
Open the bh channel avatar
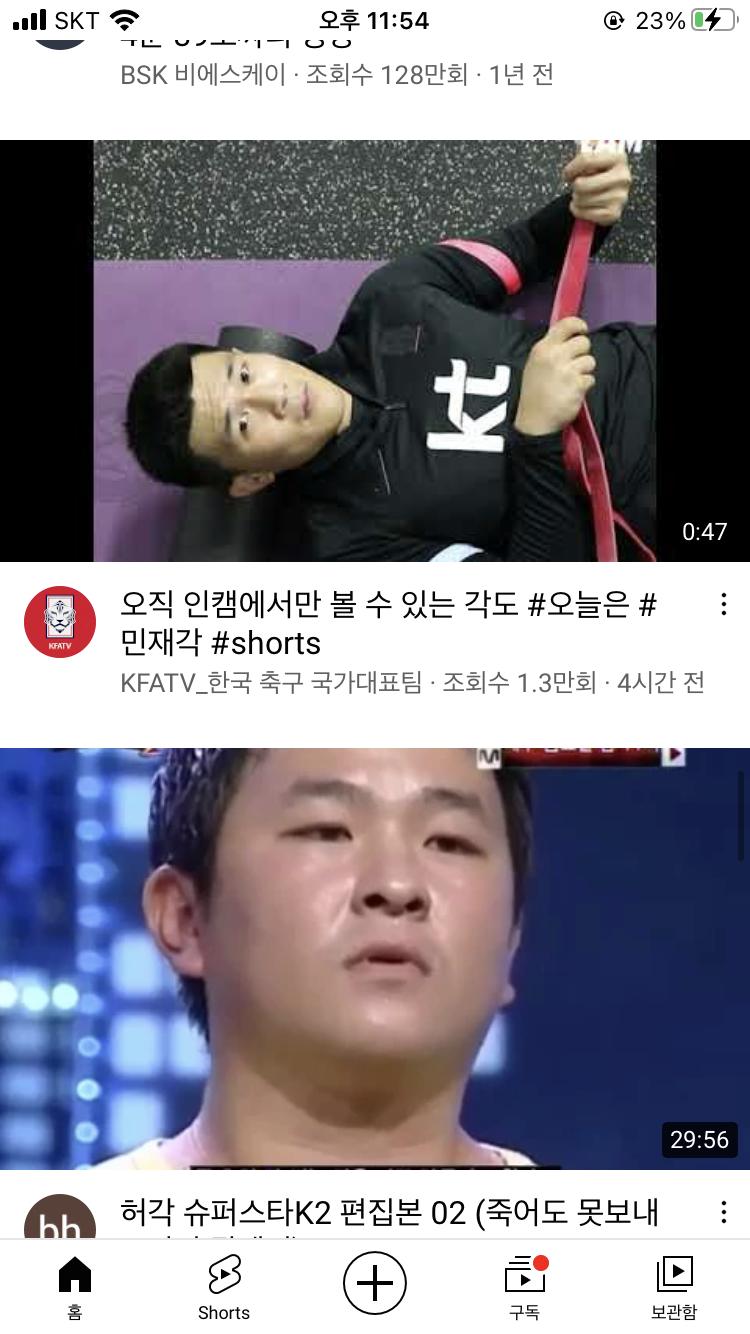[60, 1220]
